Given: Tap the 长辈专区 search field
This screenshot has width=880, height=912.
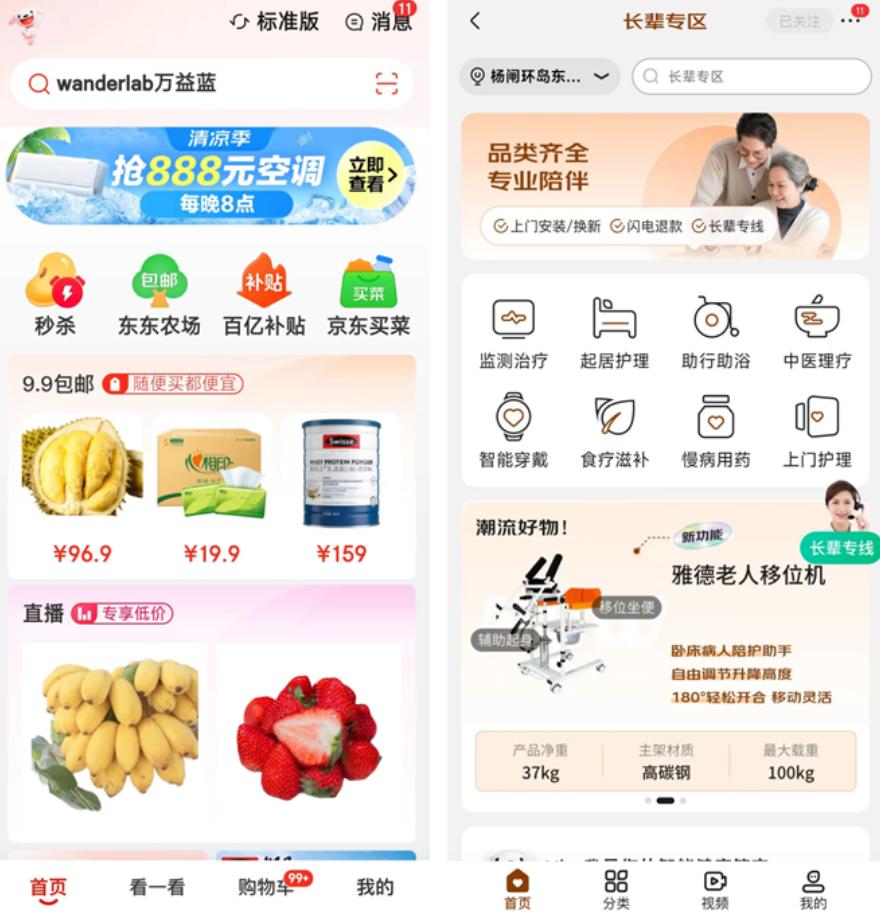Looking at the screenshot, I should pos(752,76).
